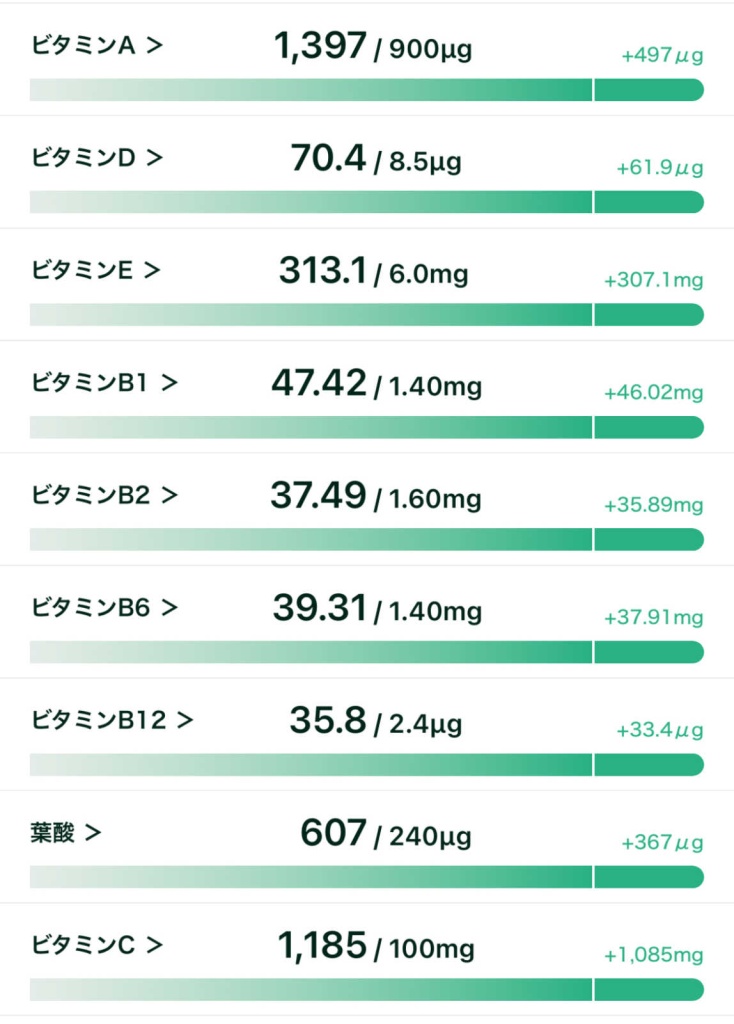View 葉酸 intake details

[x=66, y=832]
